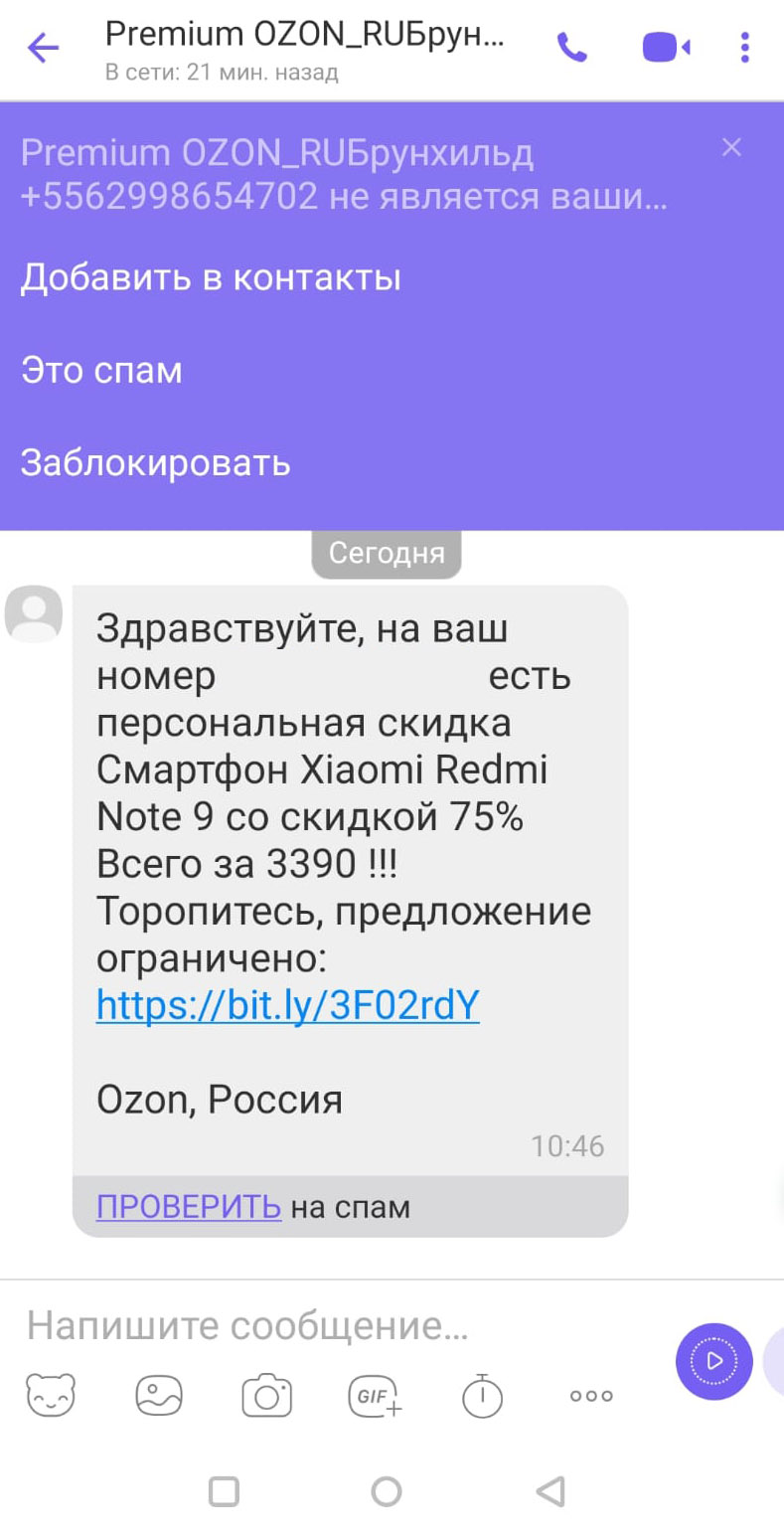
Task: Dismiss the unknown contact banner
Action: pyautogui.click(x=731, y=148)
